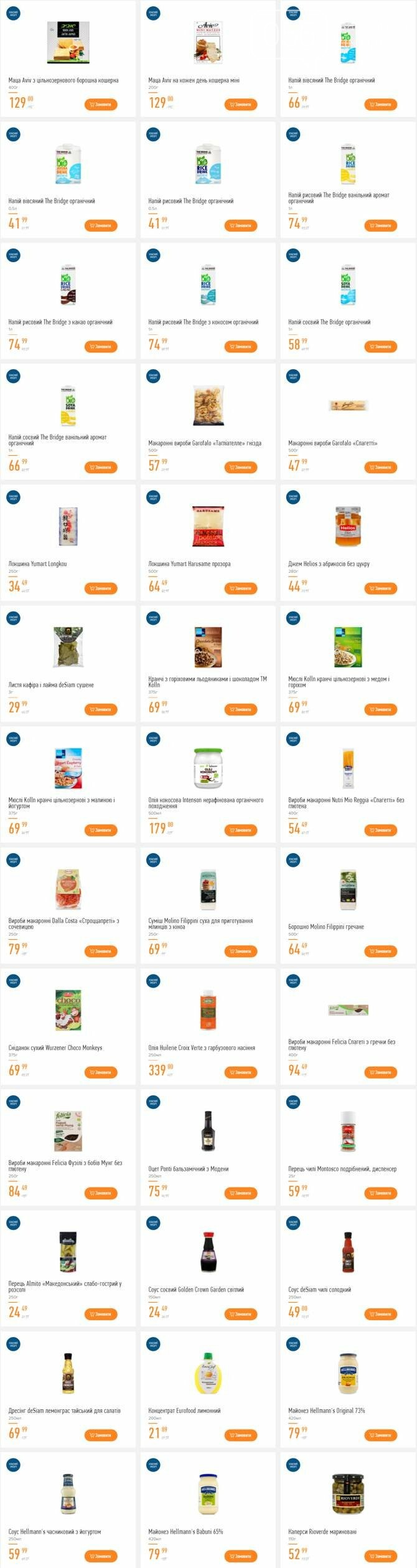Open Напій рисовий The Bridge з какао card
417x1568 pixels.
[x=66, y=285]
